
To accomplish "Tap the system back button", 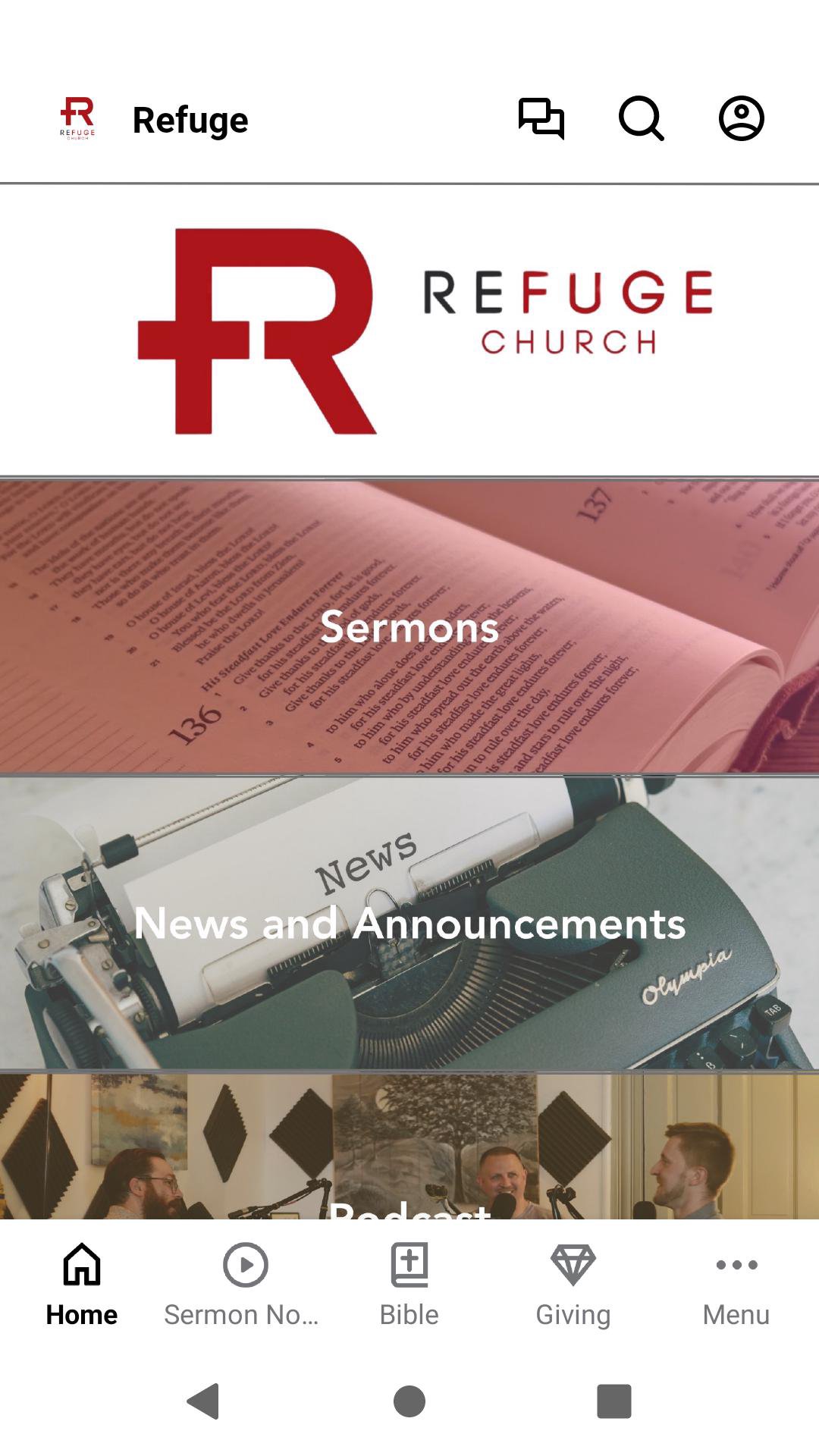I will [x=203, y=1401].
